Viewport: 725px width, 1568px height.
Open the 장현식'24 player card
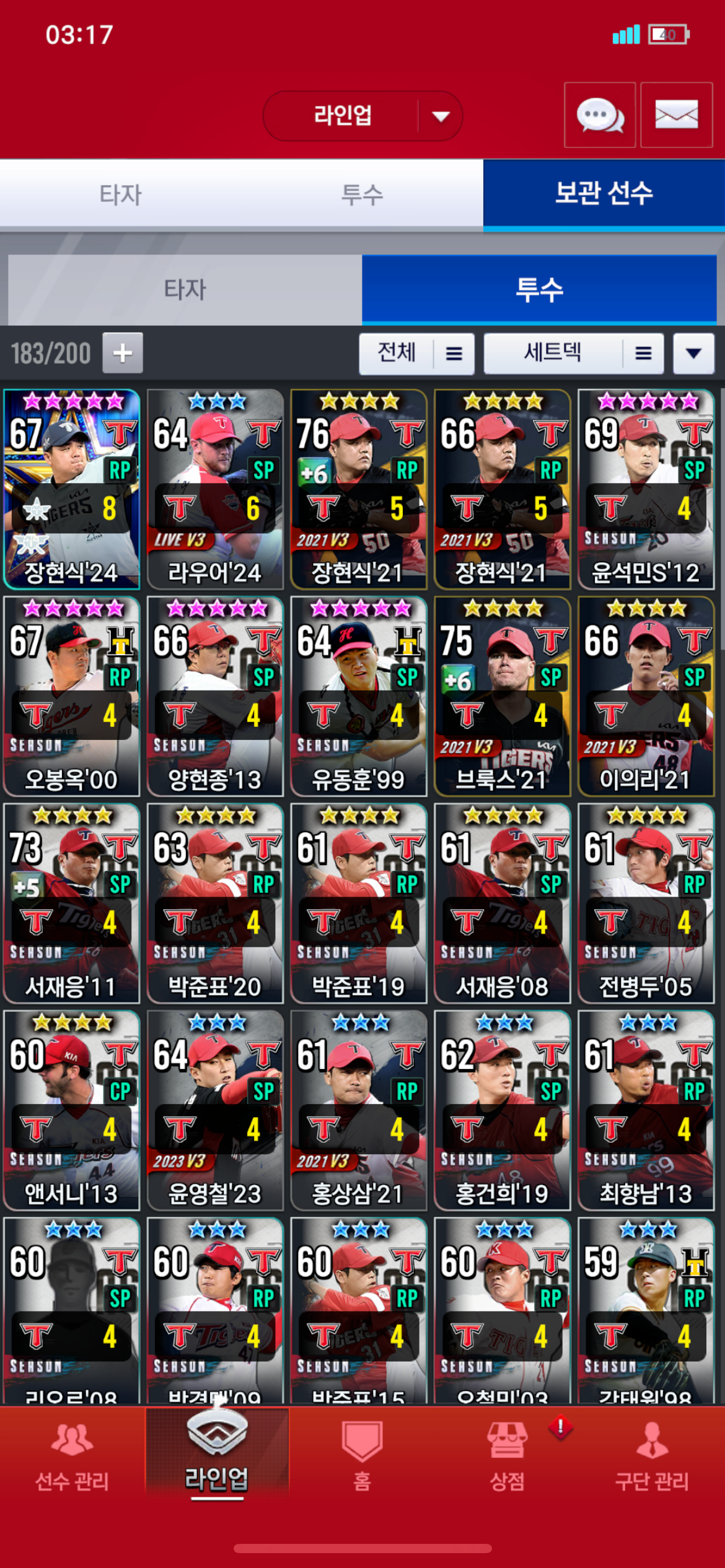[x=72, y=489]
